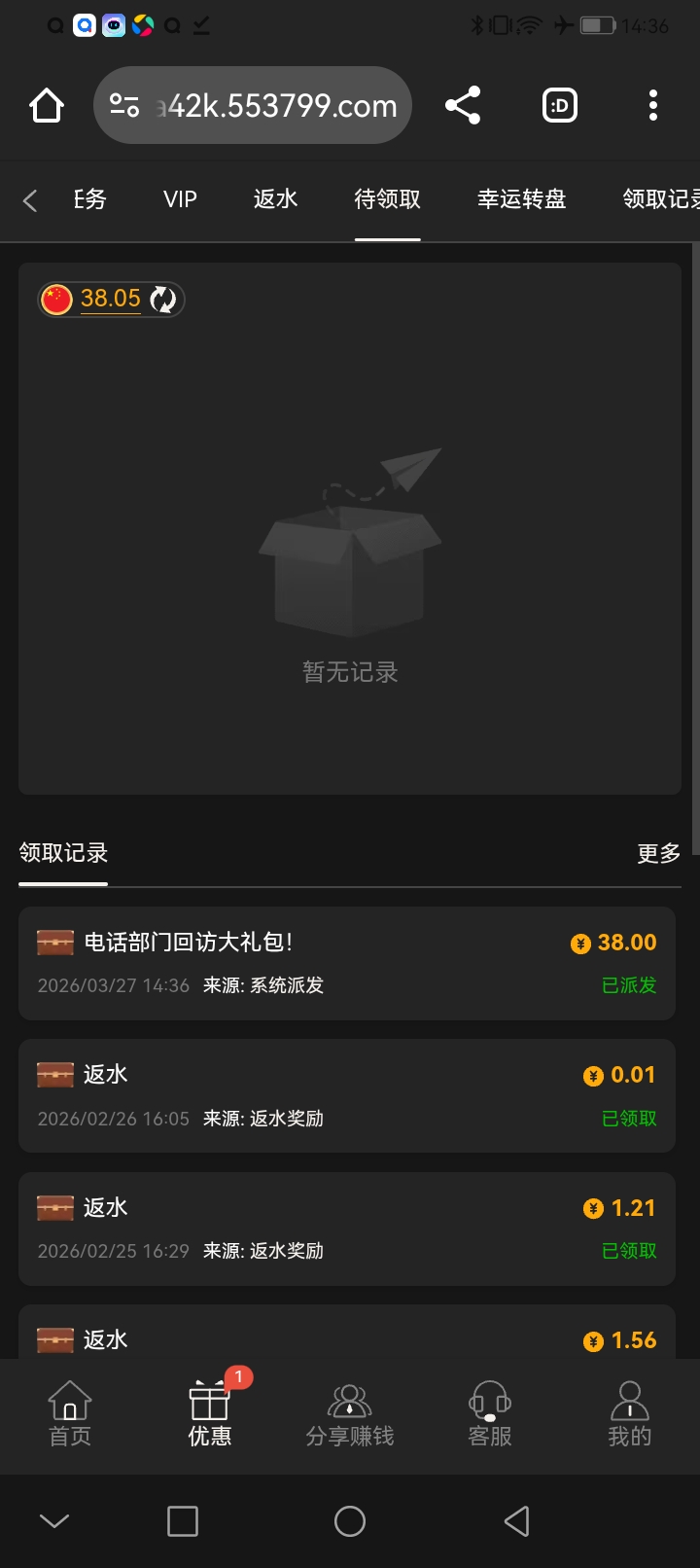
Task: Open the 1.21 返水 record
Action: click(346, 1229)
